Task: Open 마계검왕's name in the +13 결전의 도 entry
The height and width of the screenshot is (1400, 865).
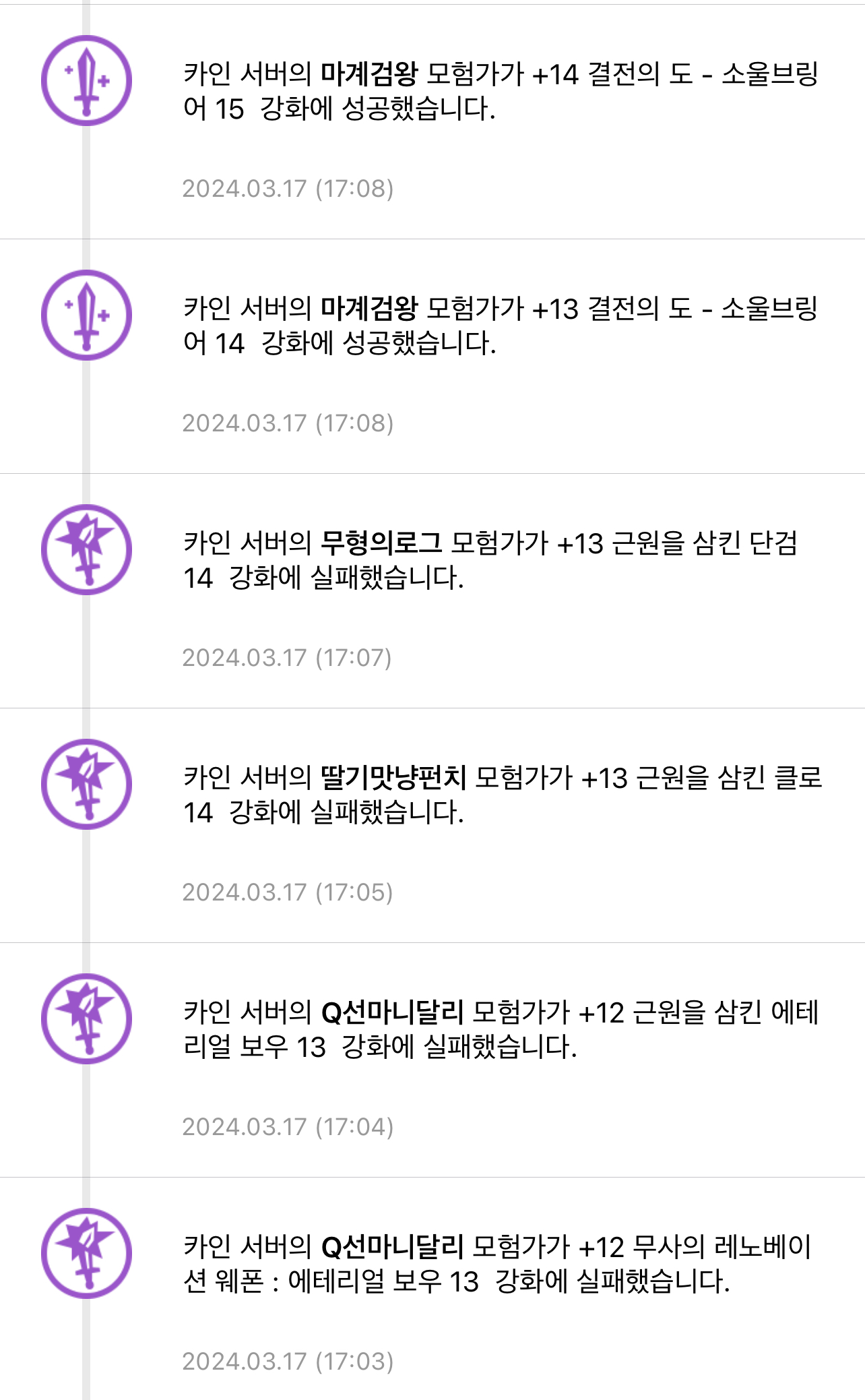Action: pos(369,309)
